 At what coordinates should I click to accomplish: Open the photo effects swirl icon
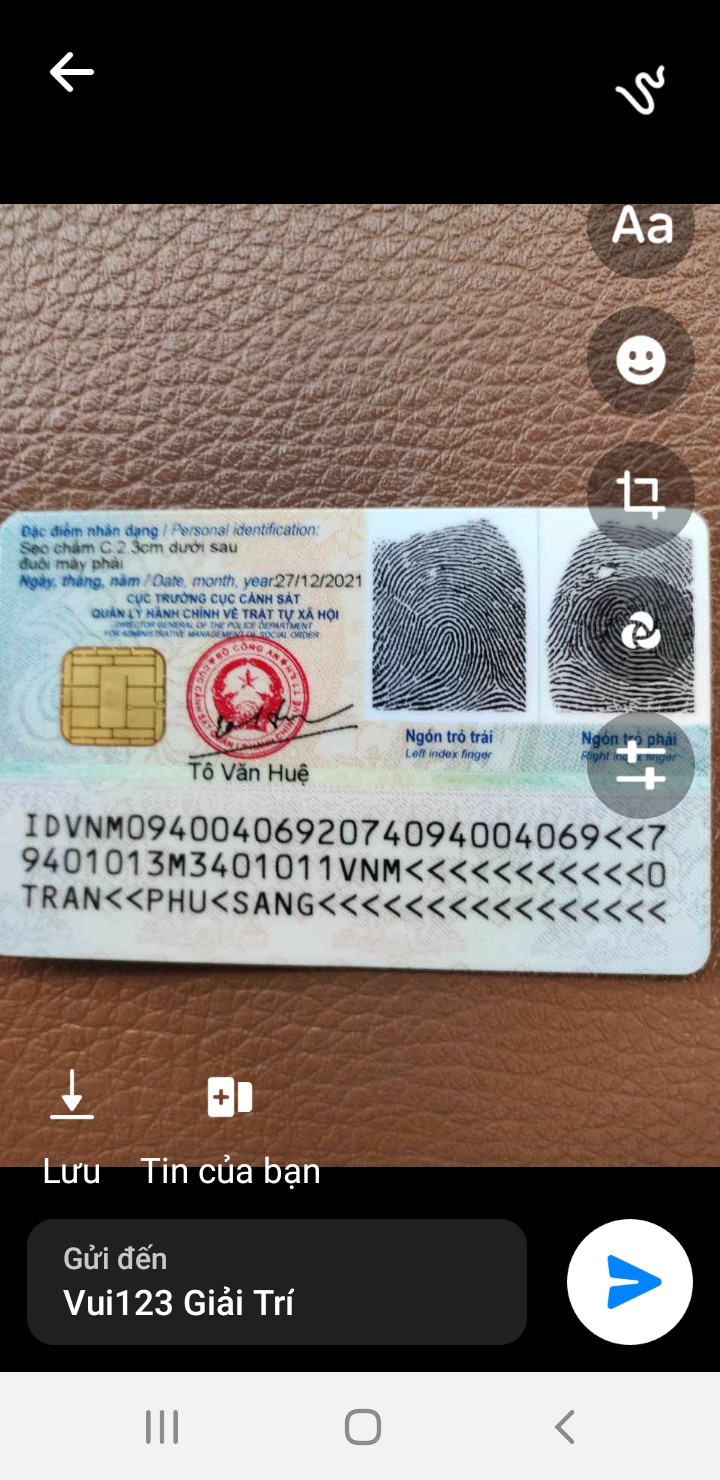coord(641,630)
